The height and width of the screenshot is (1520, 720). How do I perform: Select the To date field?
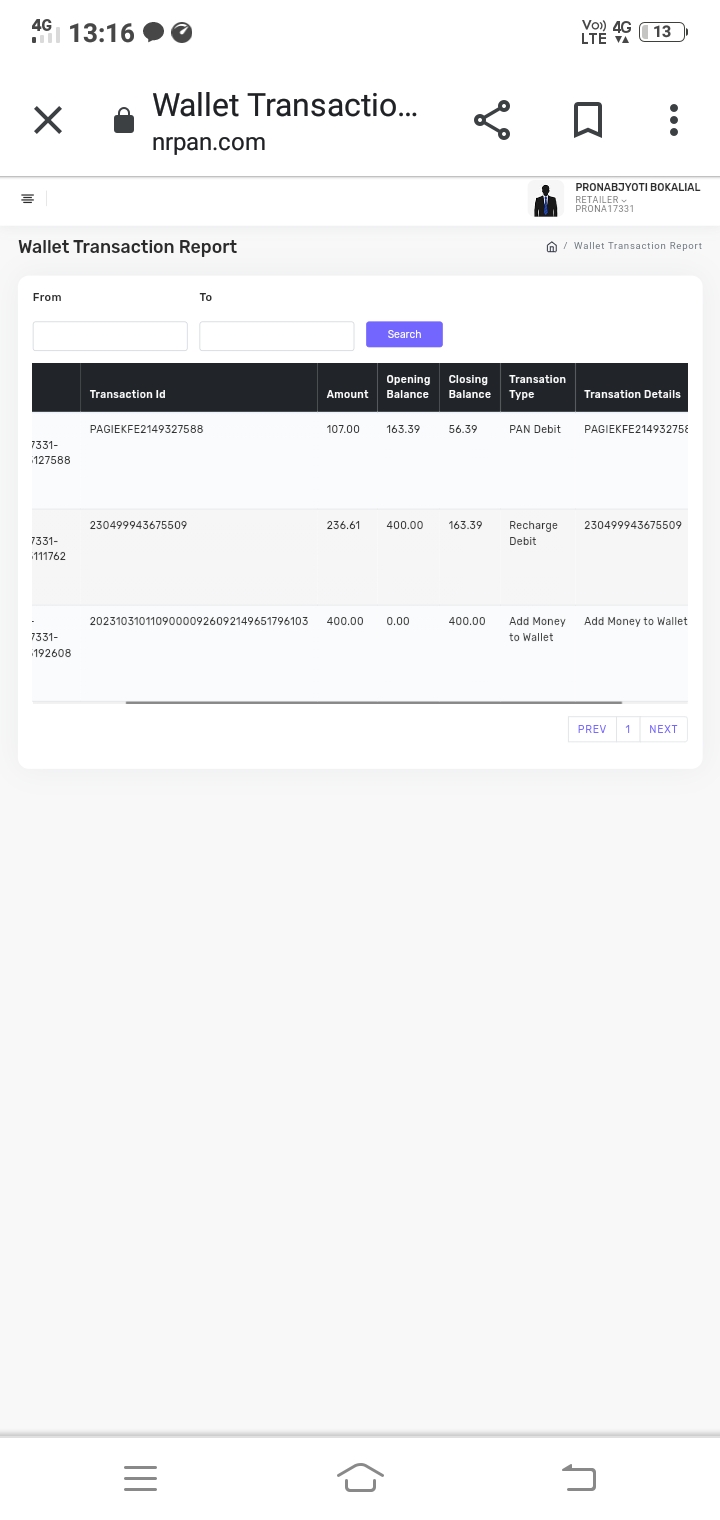click(276, 336)
